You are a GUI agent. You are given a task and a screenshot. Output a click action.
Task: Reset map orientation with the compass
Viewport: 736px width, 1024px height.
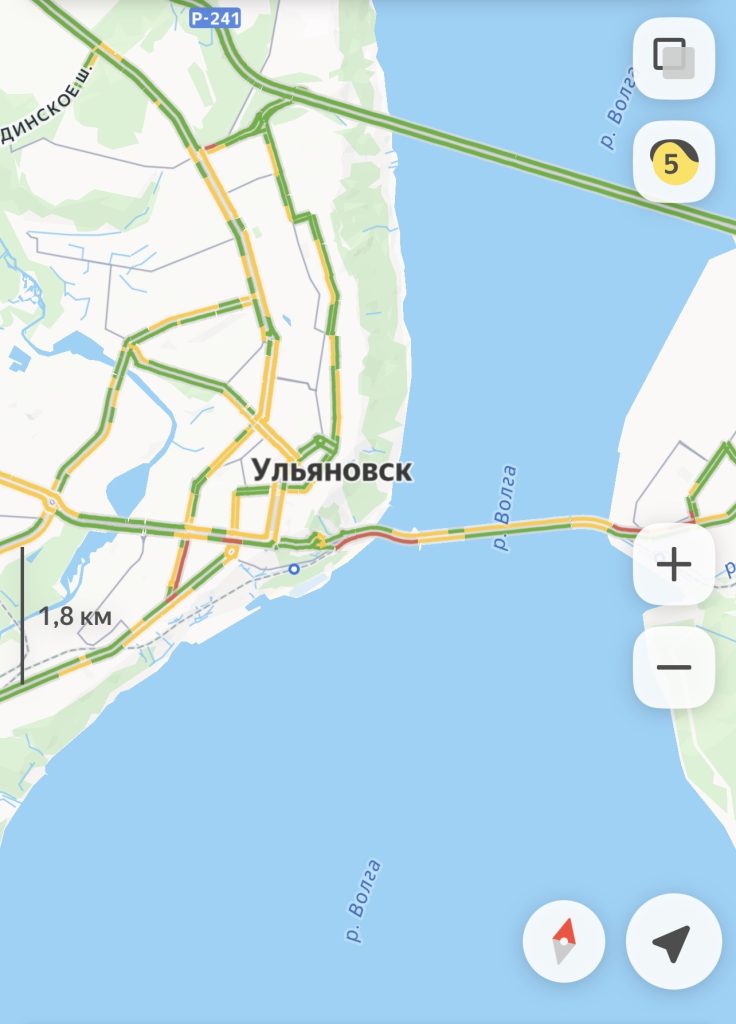pos(564,942)
